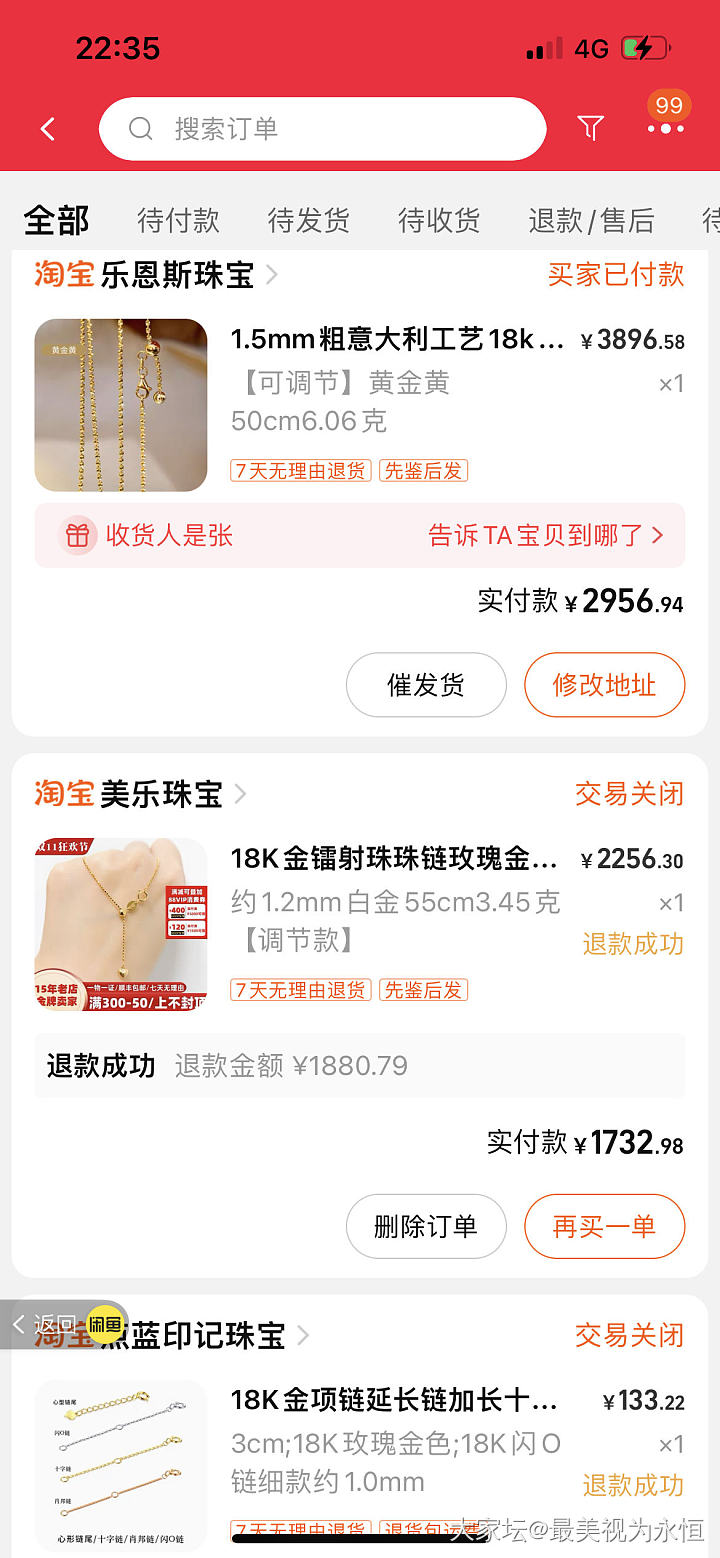Tap 告诉TA宝贝到哪了
720x1558 pixels.
tap(545, 536)
